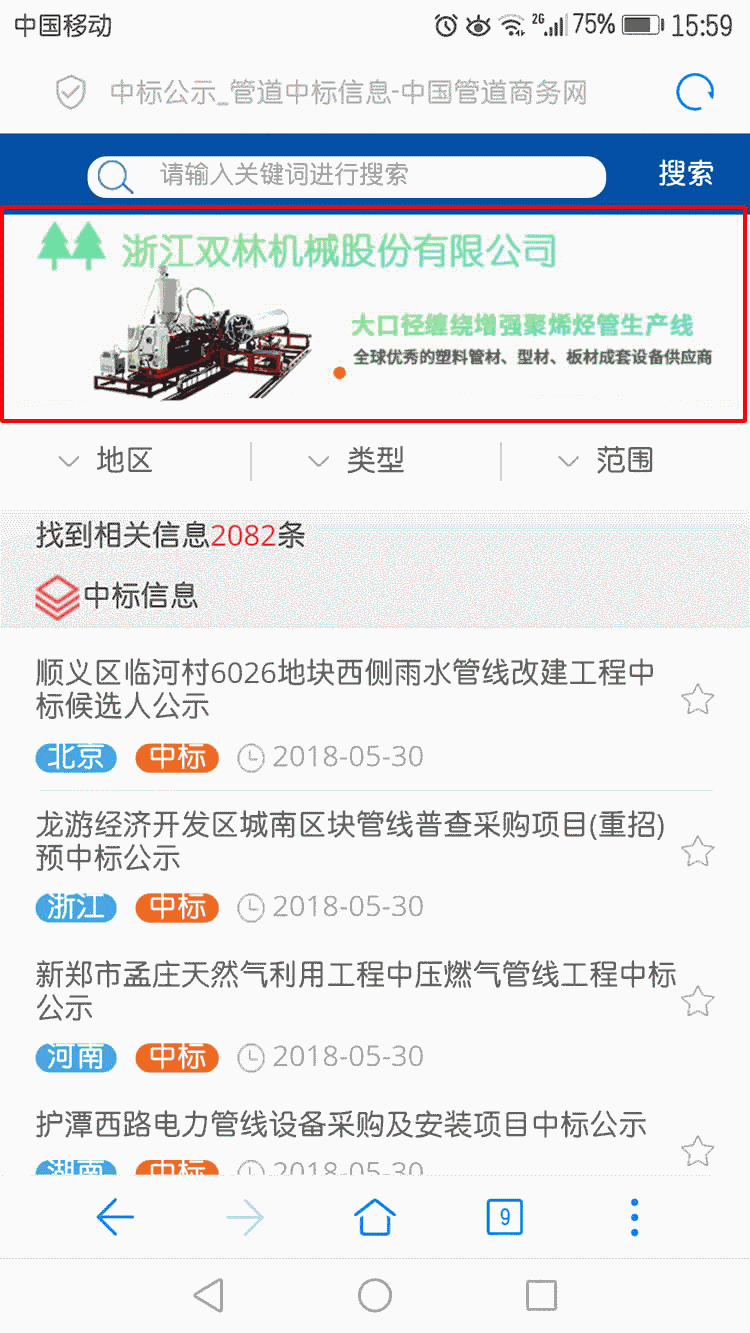This screenshot has height=1333, width=750.
Task: Star the 新郑市孟庄天然气 listing
Action: tap(697, 1001)
